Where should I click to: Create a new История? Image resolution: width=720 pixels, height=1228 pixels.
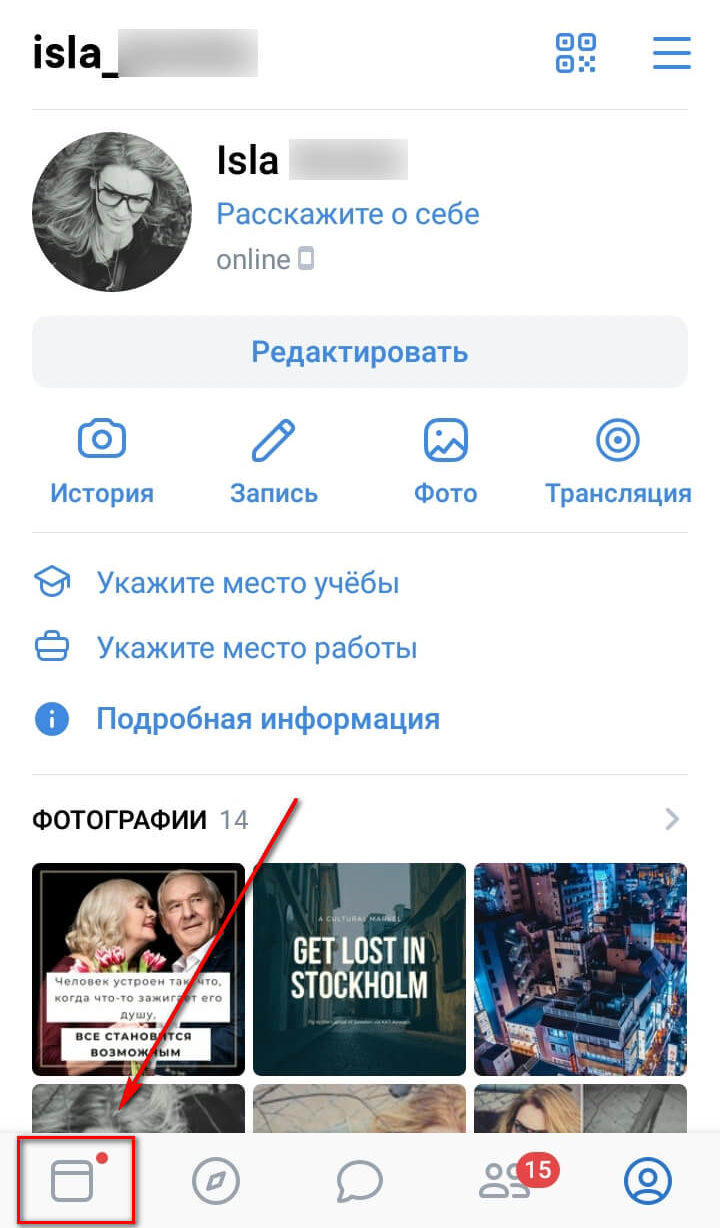pos(102,461)
